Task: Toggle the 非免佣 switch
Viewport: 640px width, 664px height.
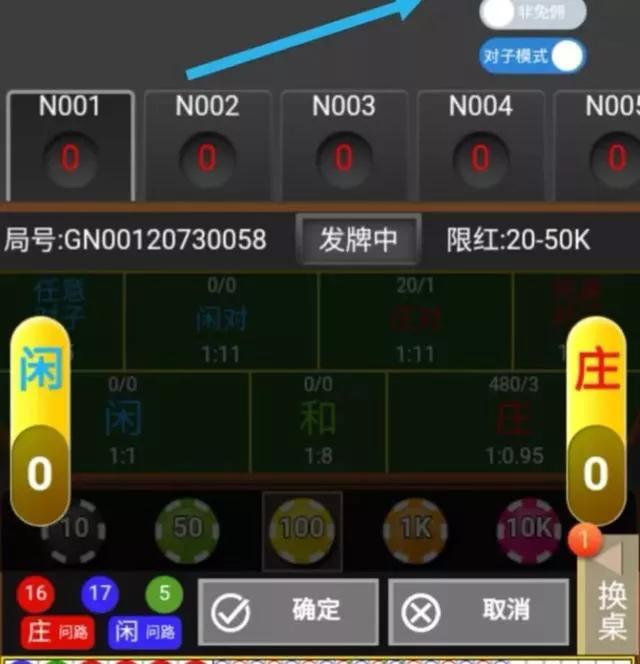Action: (x=531, y=14)
